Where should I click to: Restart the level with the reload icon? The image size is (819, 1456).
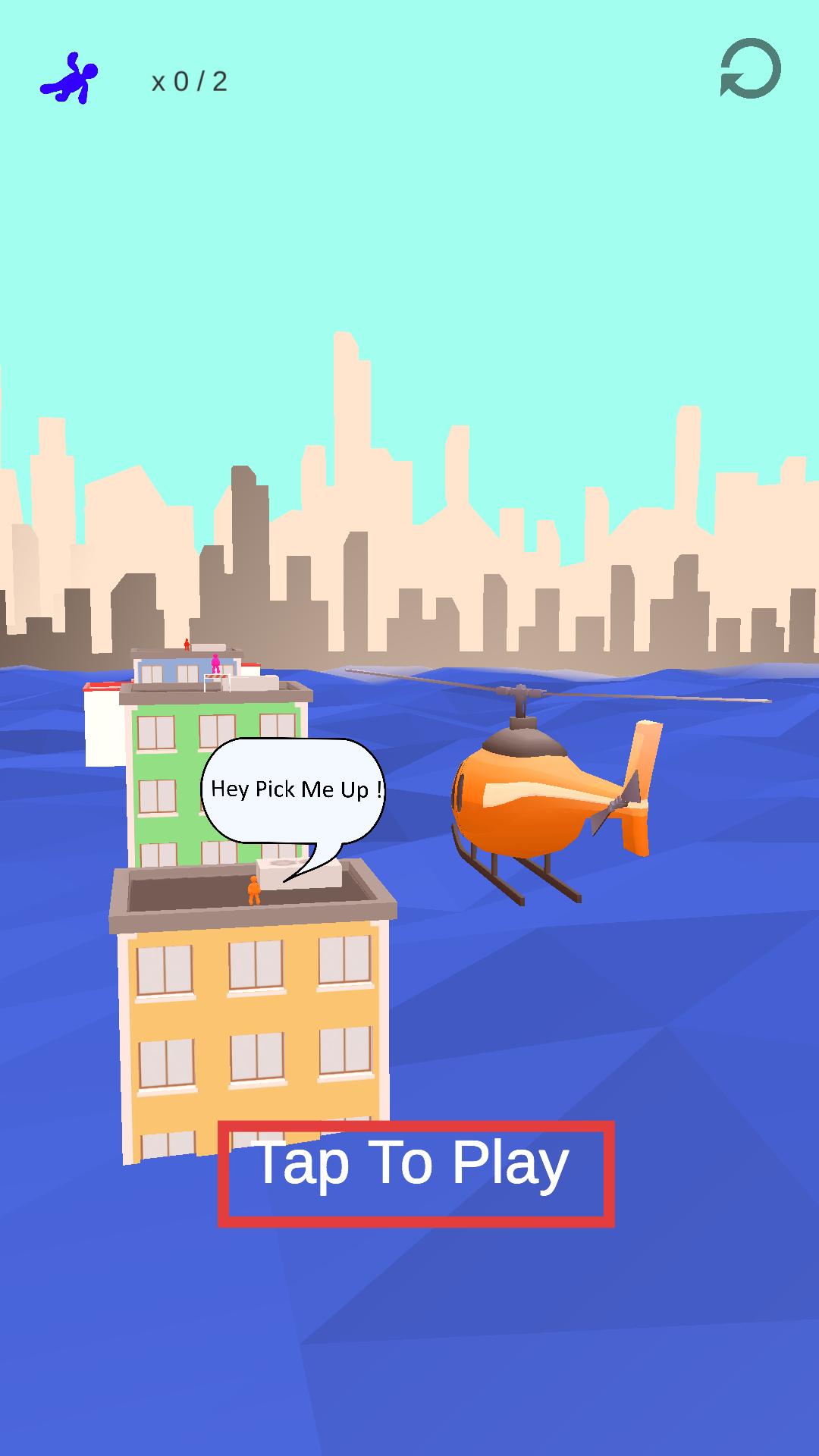pos(750,69)
